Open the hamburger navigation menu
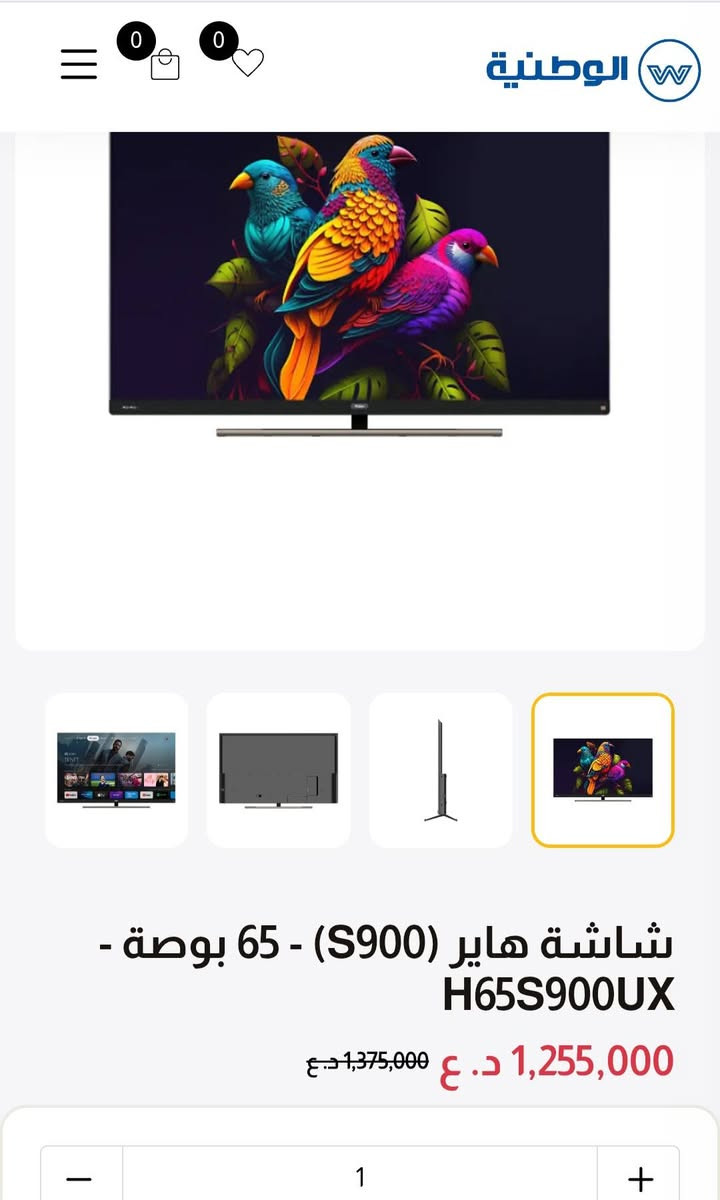 tap(77, 64)
